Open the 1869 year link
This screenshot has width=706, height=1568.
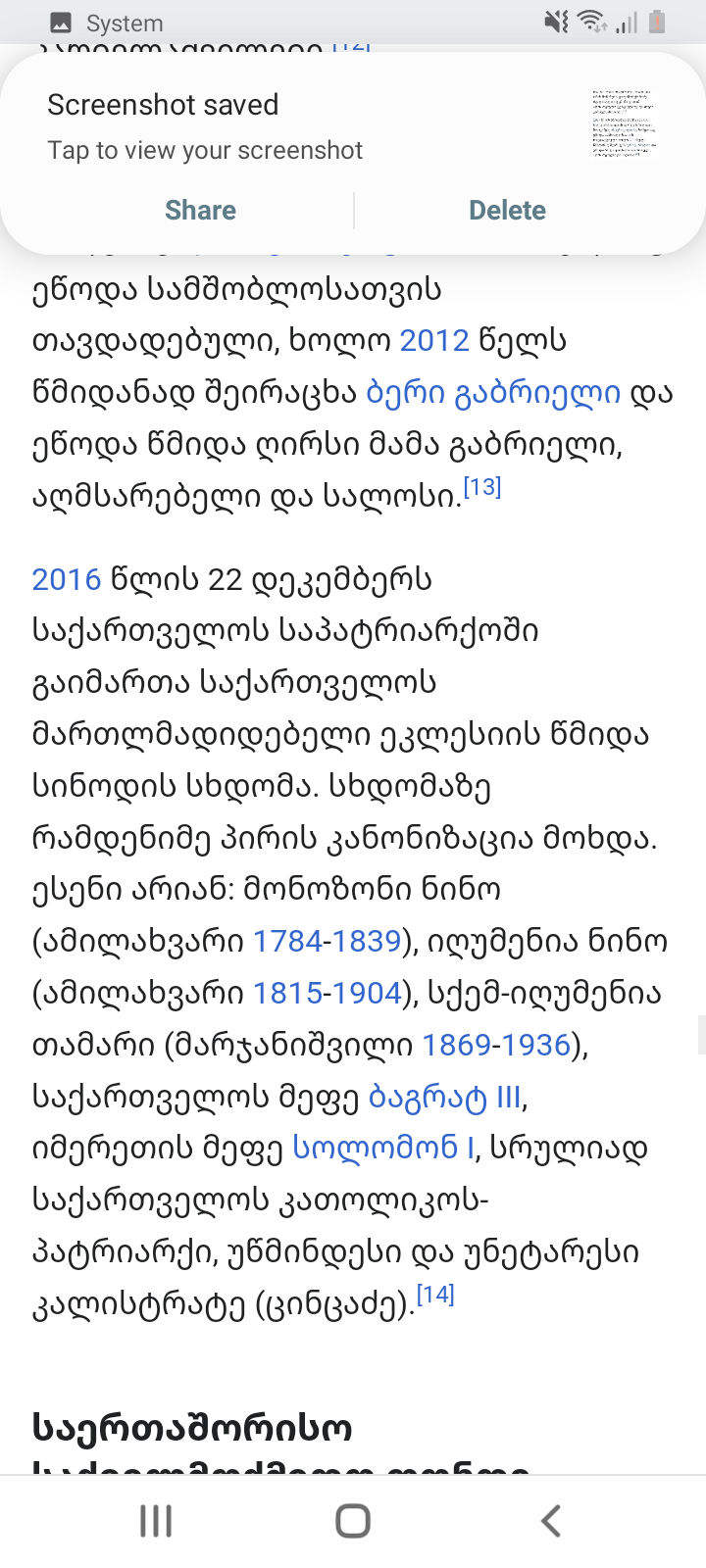coord(457,1046)
